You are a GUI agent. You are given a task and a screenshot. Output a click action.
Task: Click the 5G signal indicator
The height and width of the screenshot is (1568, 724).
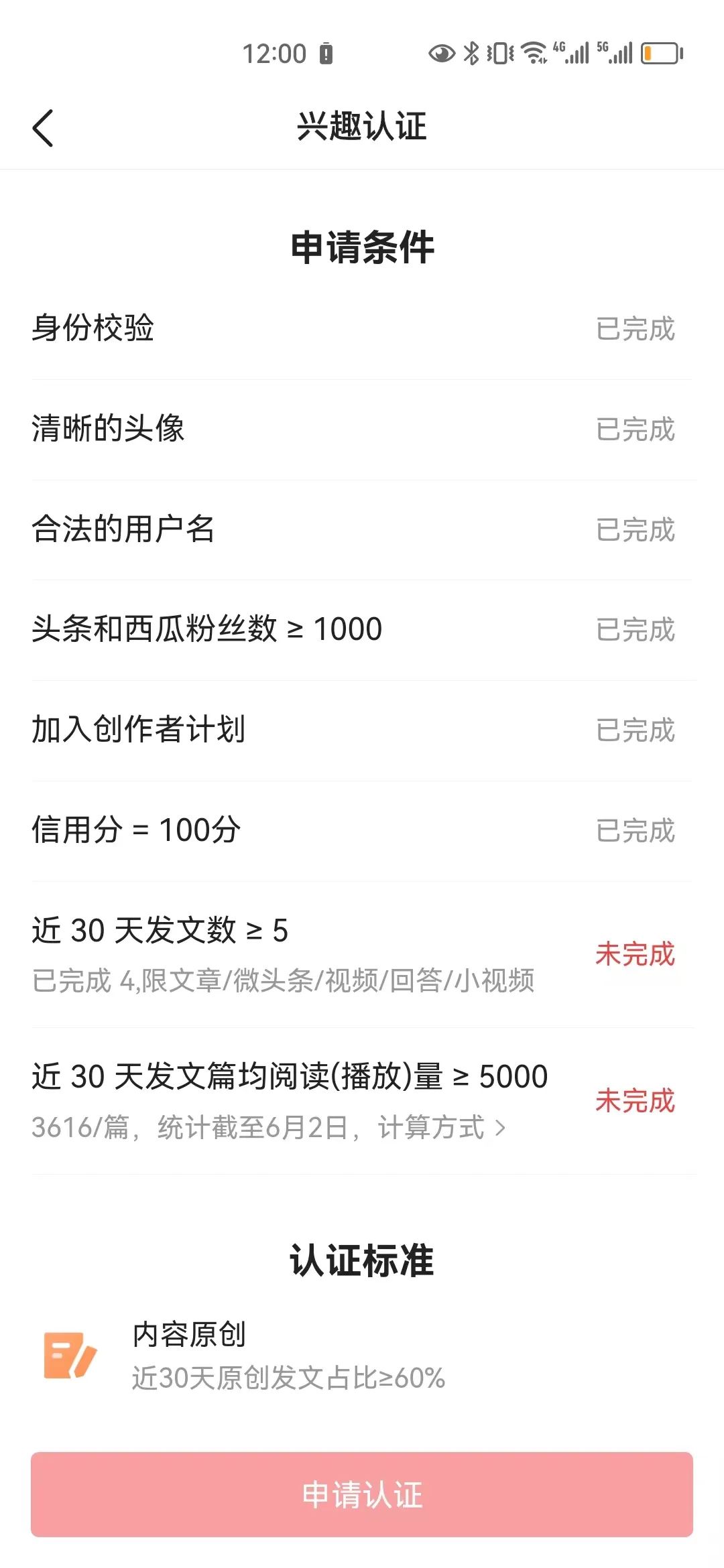613,52
